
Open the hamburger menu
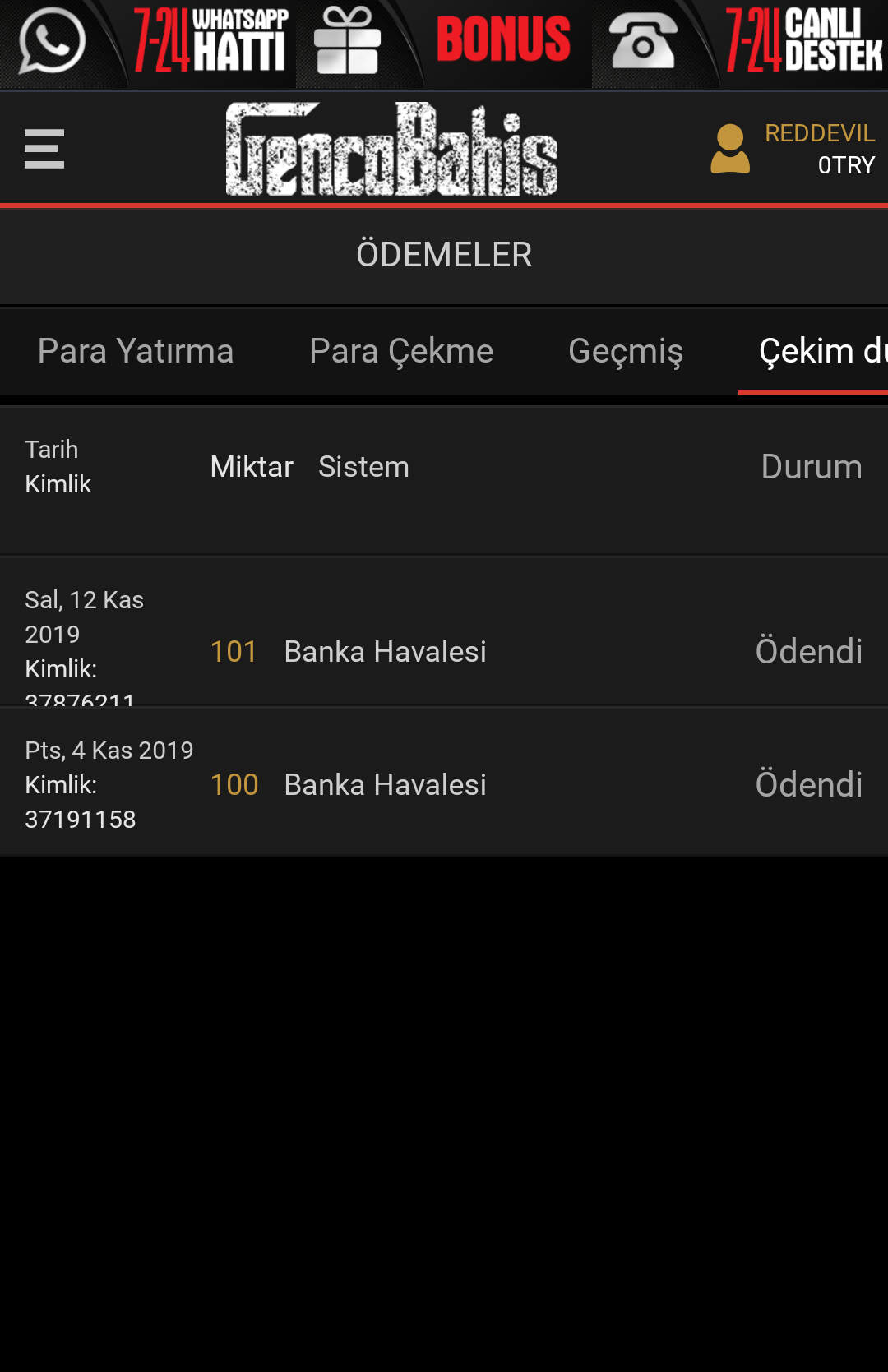tap(44, 149)
